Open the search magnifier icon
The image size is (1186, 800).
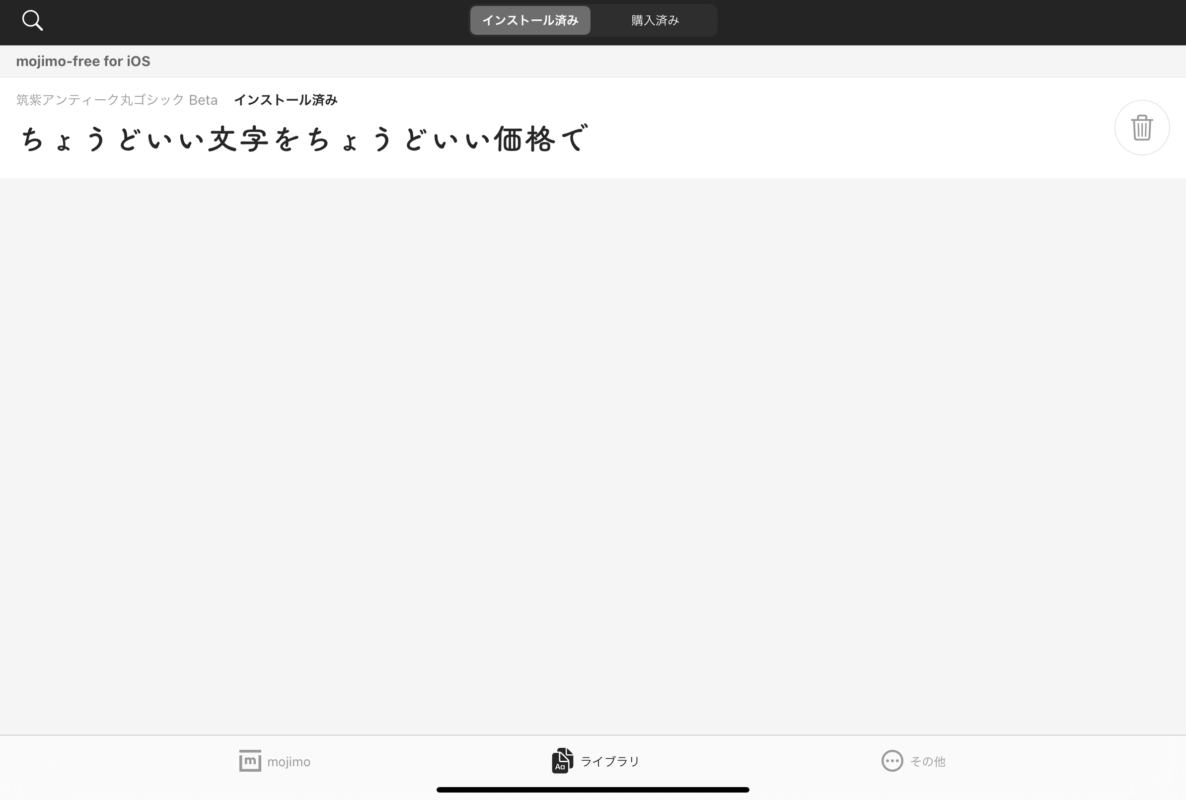32,20
